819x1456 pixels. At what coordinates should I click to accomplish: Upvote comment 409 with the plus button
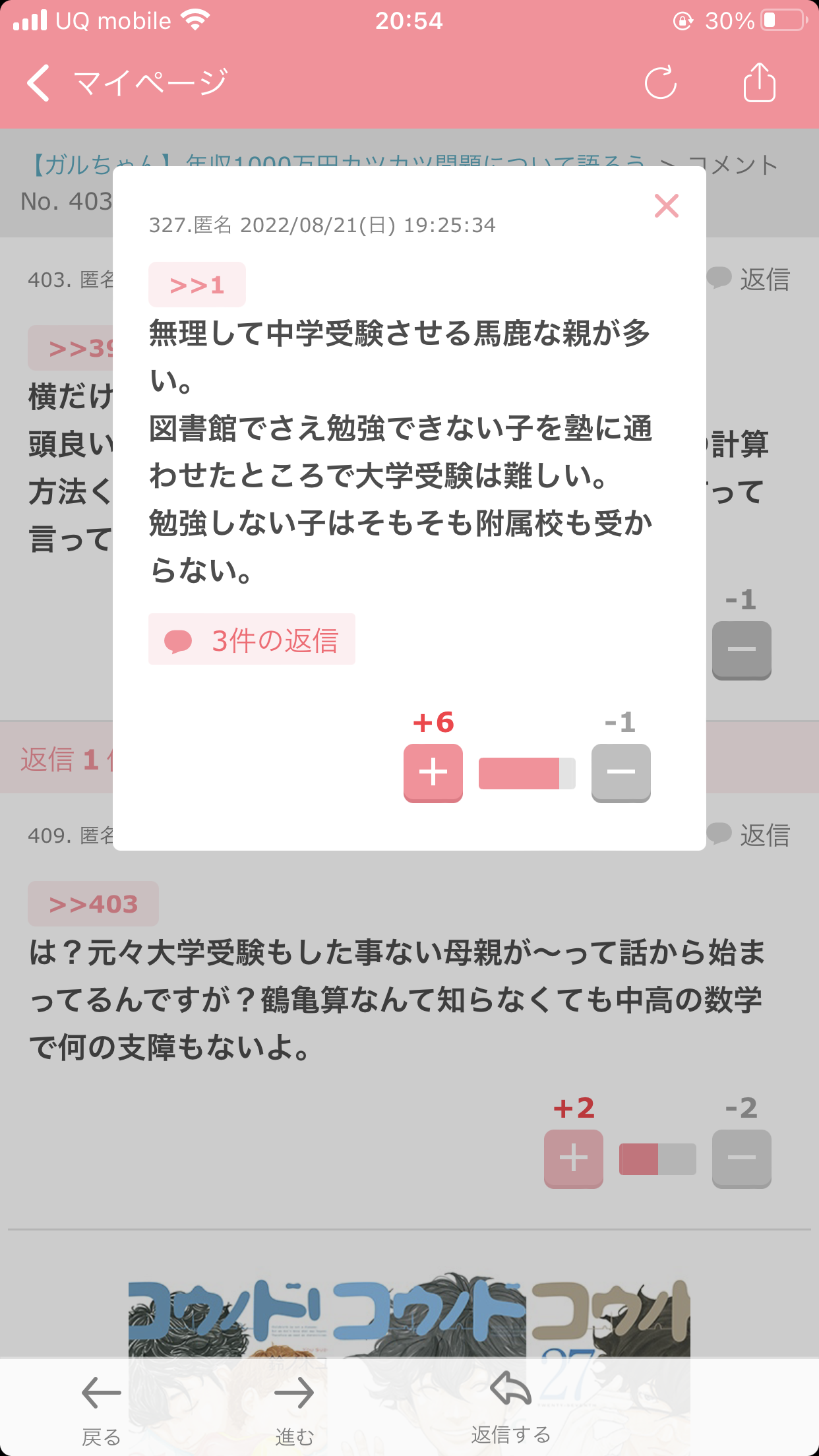pyautogui.click(x=573, y=1159)
